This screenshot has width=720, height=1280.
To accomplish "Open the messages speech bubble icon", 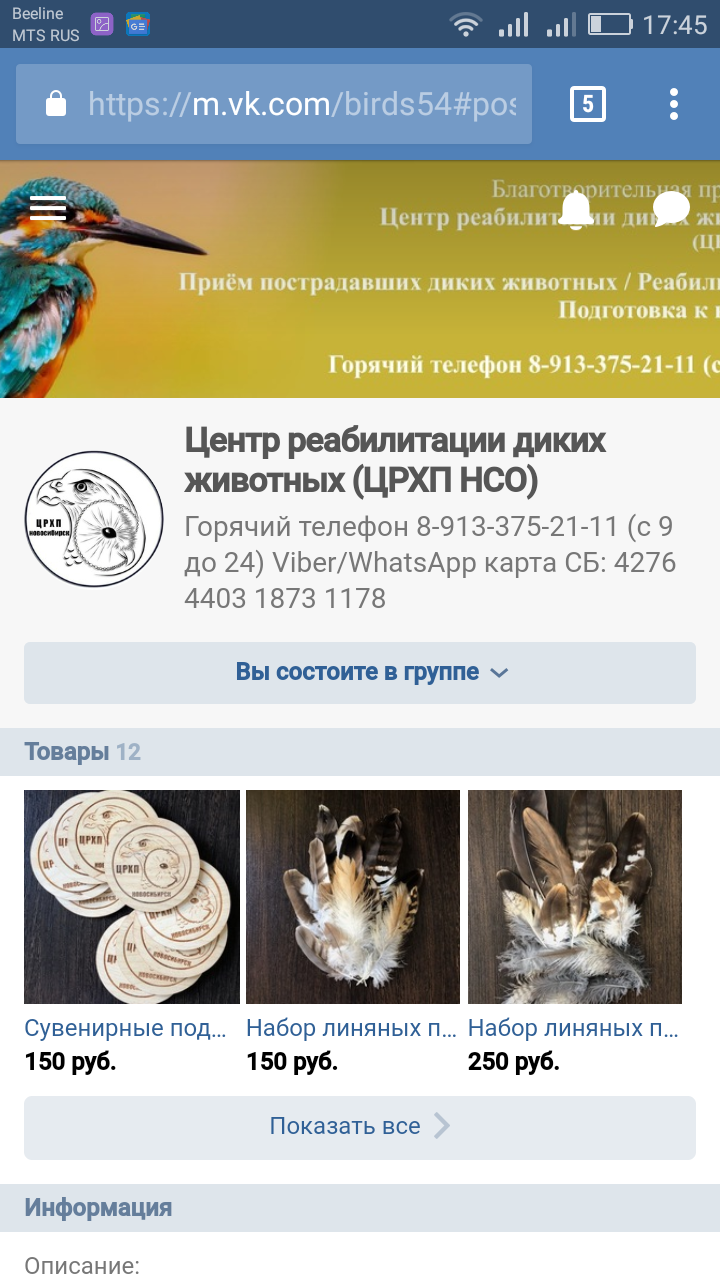I will pyautogui.click(x=671, y=209).
